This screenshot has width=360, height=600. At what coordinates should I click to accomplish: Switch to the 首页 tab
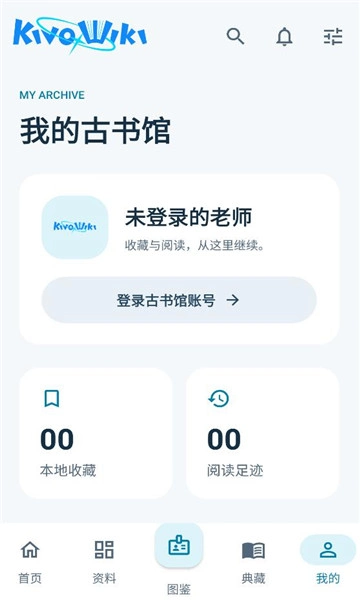coord(30,562)
